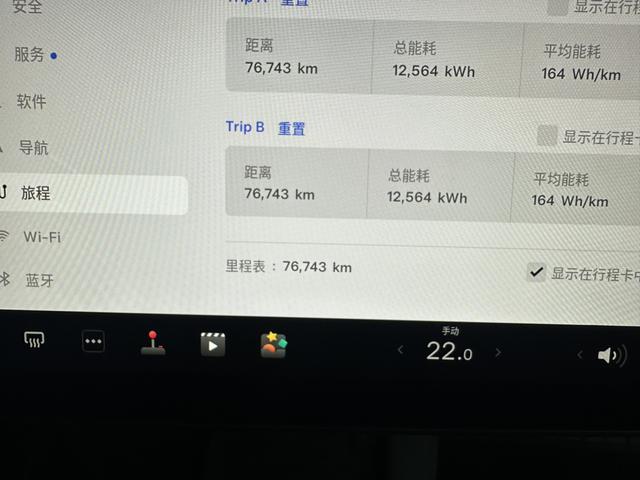This screenshot has width=640, height=480.
Task: Turn on the rear defrost icon
Action: click(35, 341)
